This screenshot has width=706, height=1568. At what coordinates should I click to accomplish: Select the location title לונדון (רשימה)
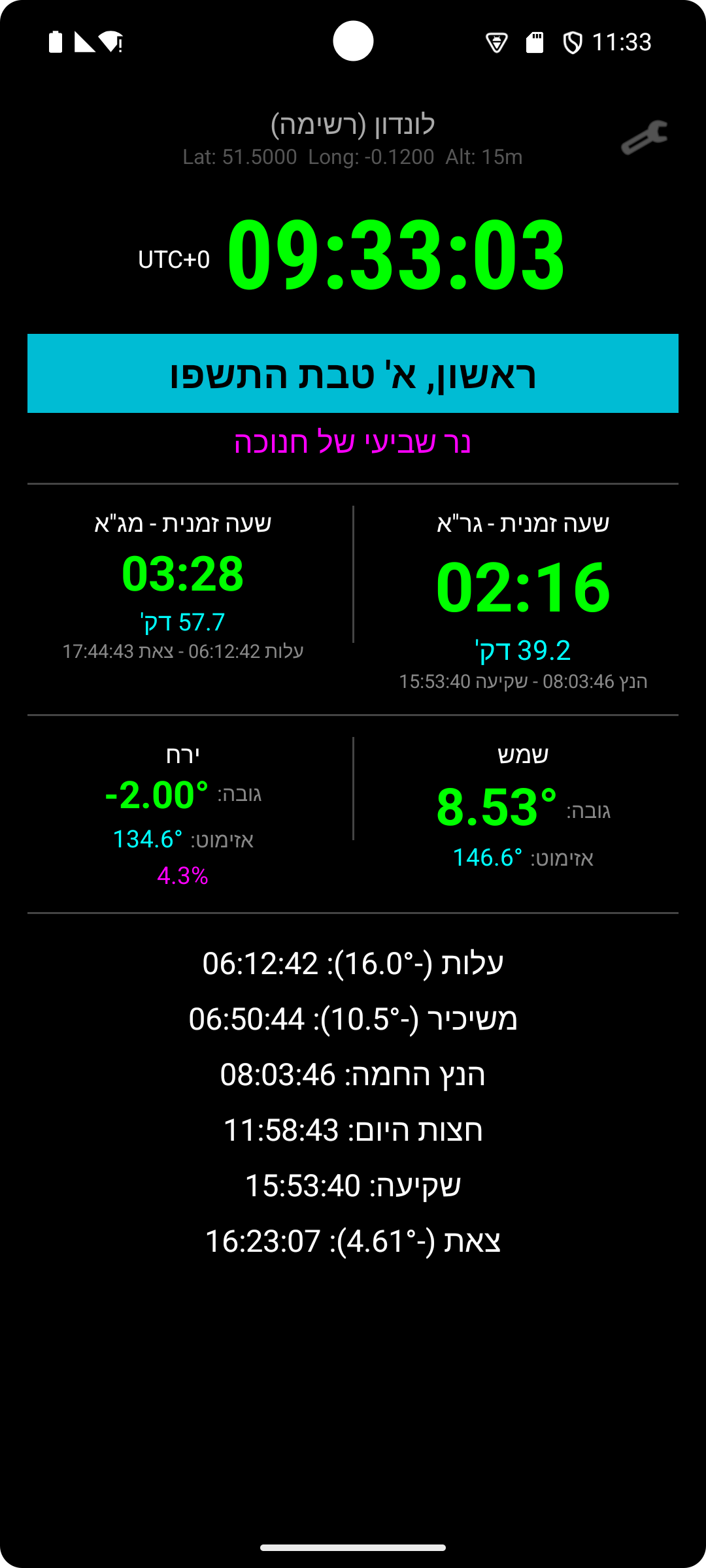click(353, 125)
